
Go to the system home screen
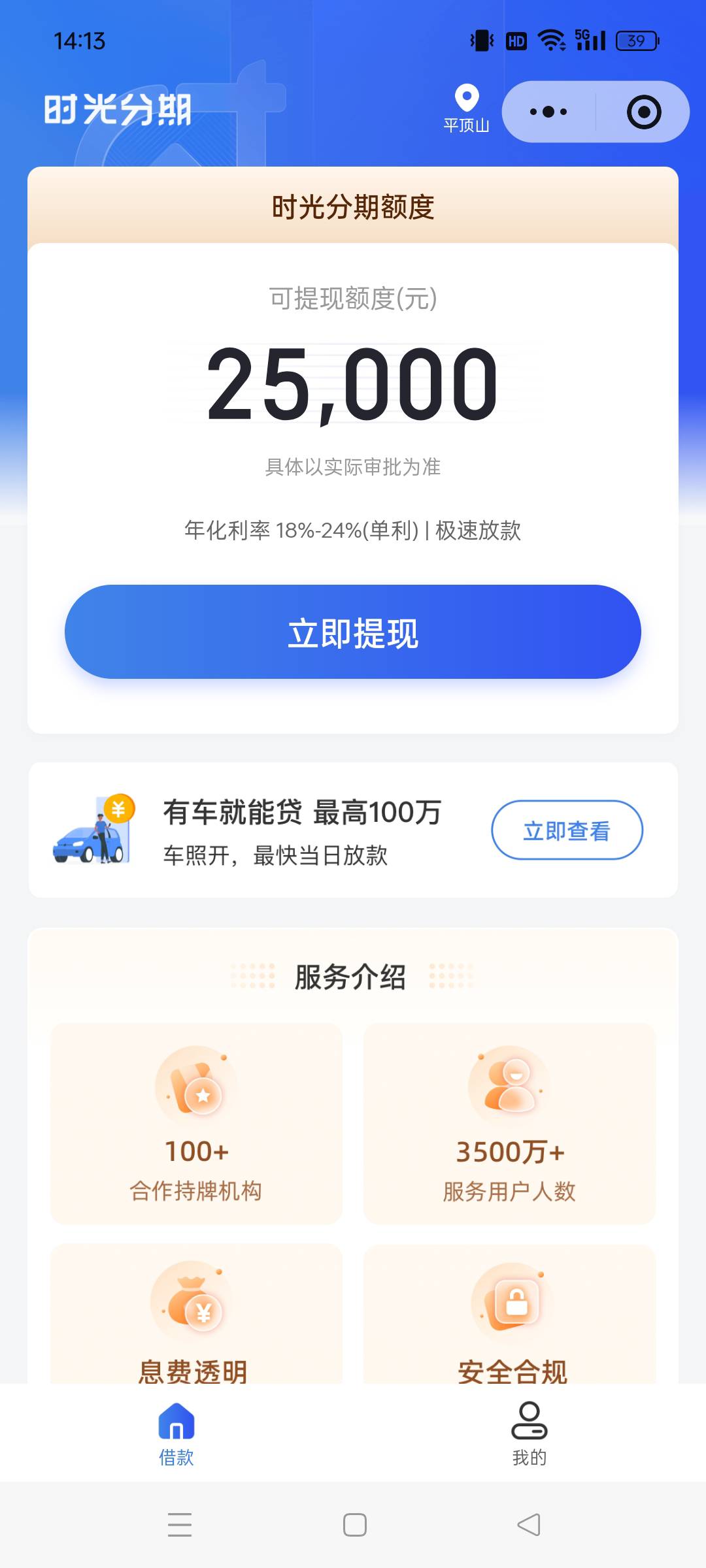(354, 1525)
